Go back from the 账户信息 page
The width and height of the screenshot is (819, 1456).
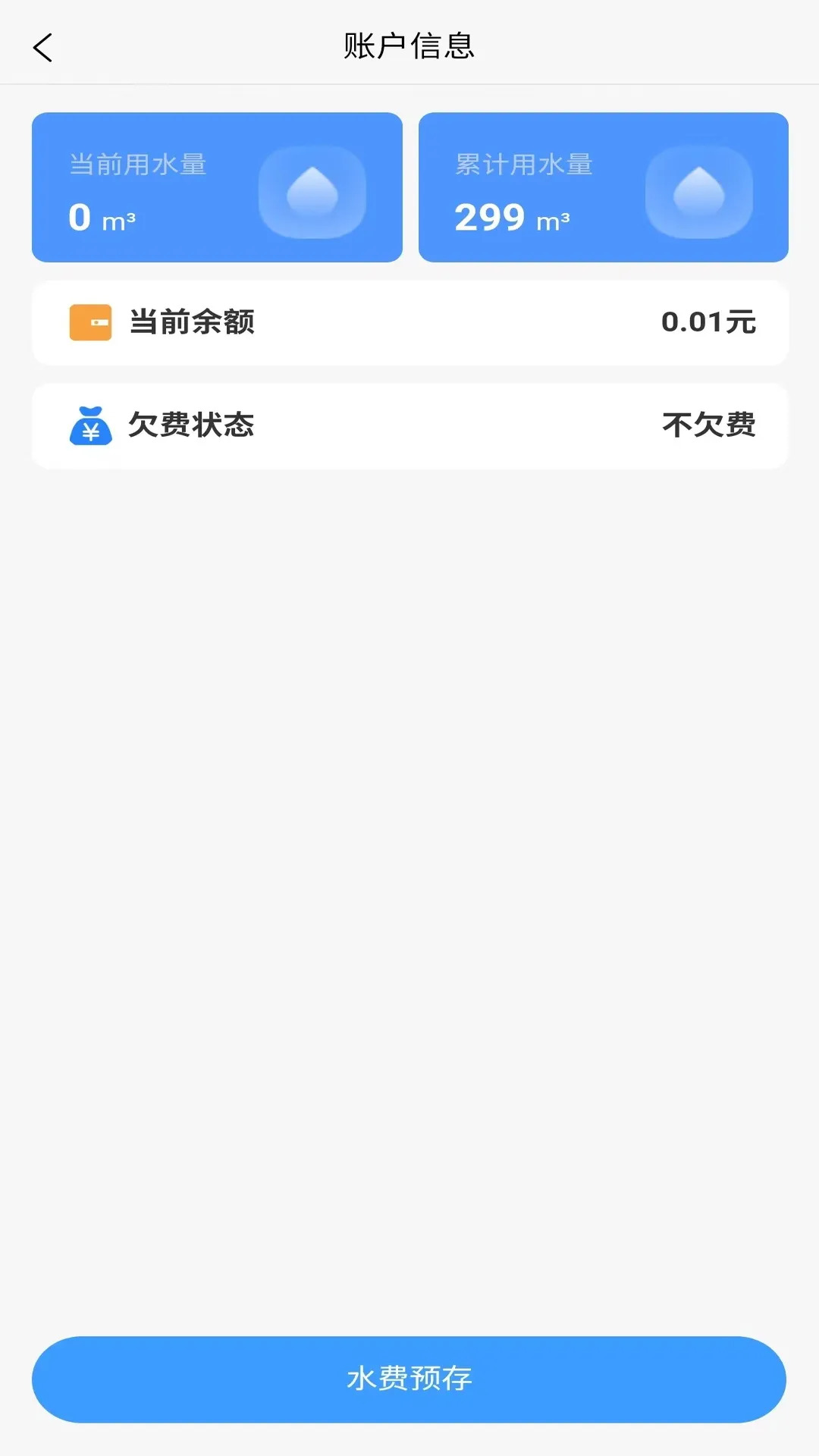pyautogui.click(x=43, y=47)
